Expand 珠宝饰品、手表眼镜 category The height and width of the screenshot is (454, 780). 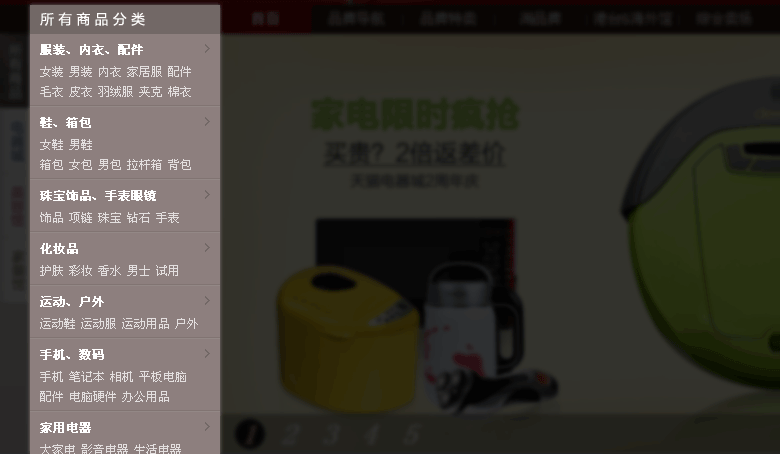click(x=98, y=195)
